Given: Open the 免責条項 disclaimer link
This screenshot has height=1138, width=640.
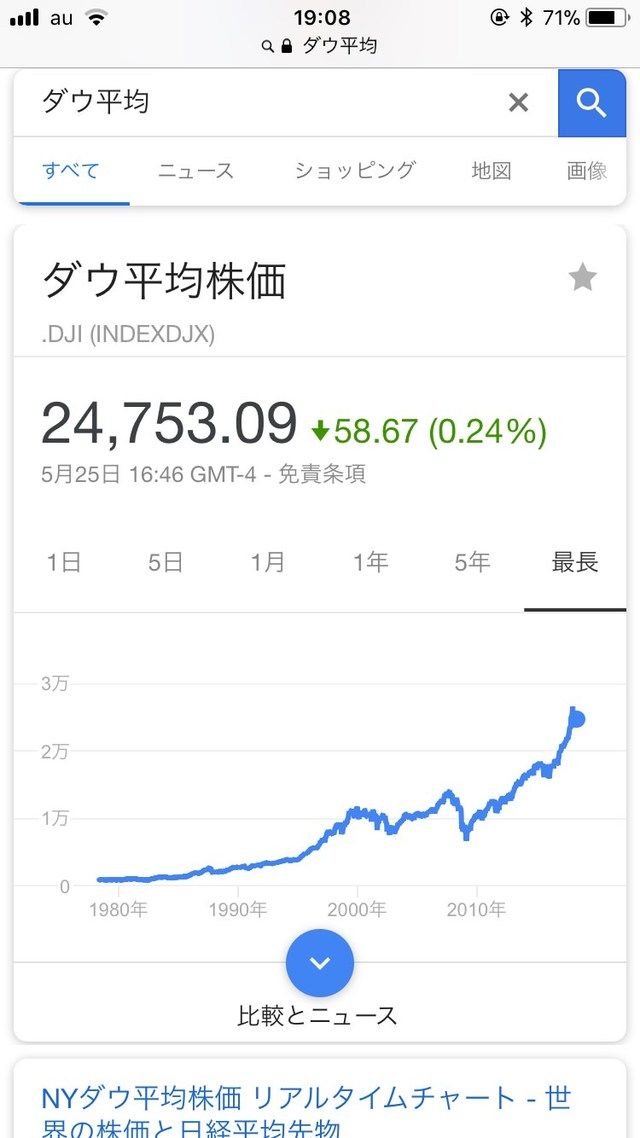Looking at the screenshot, I should (x=322, y=475).
